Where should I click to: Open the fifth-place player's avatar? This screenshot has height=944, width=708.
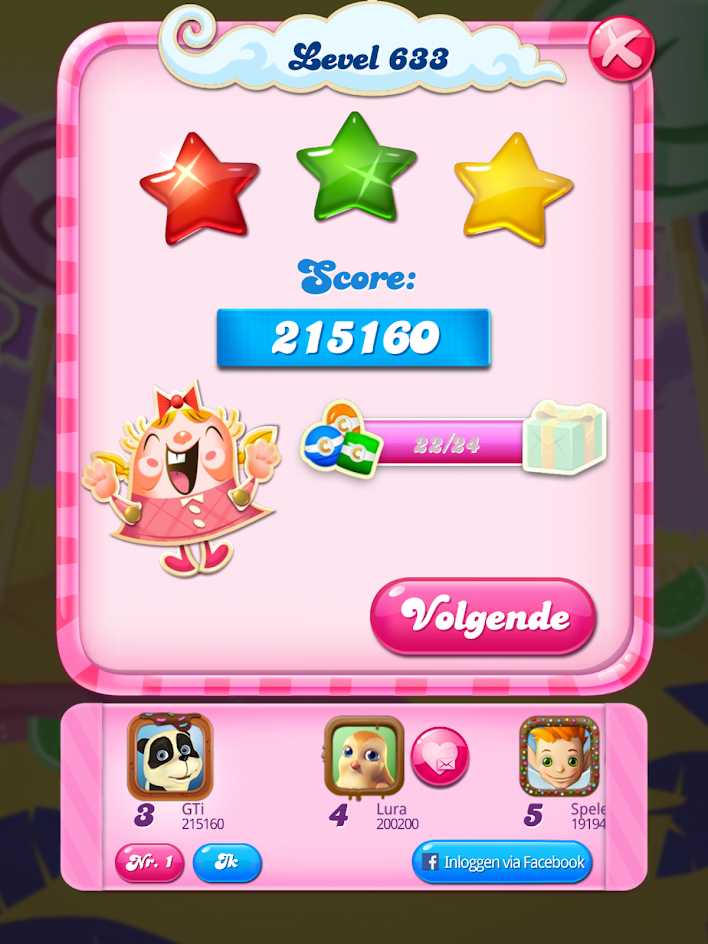pos(559,756)
